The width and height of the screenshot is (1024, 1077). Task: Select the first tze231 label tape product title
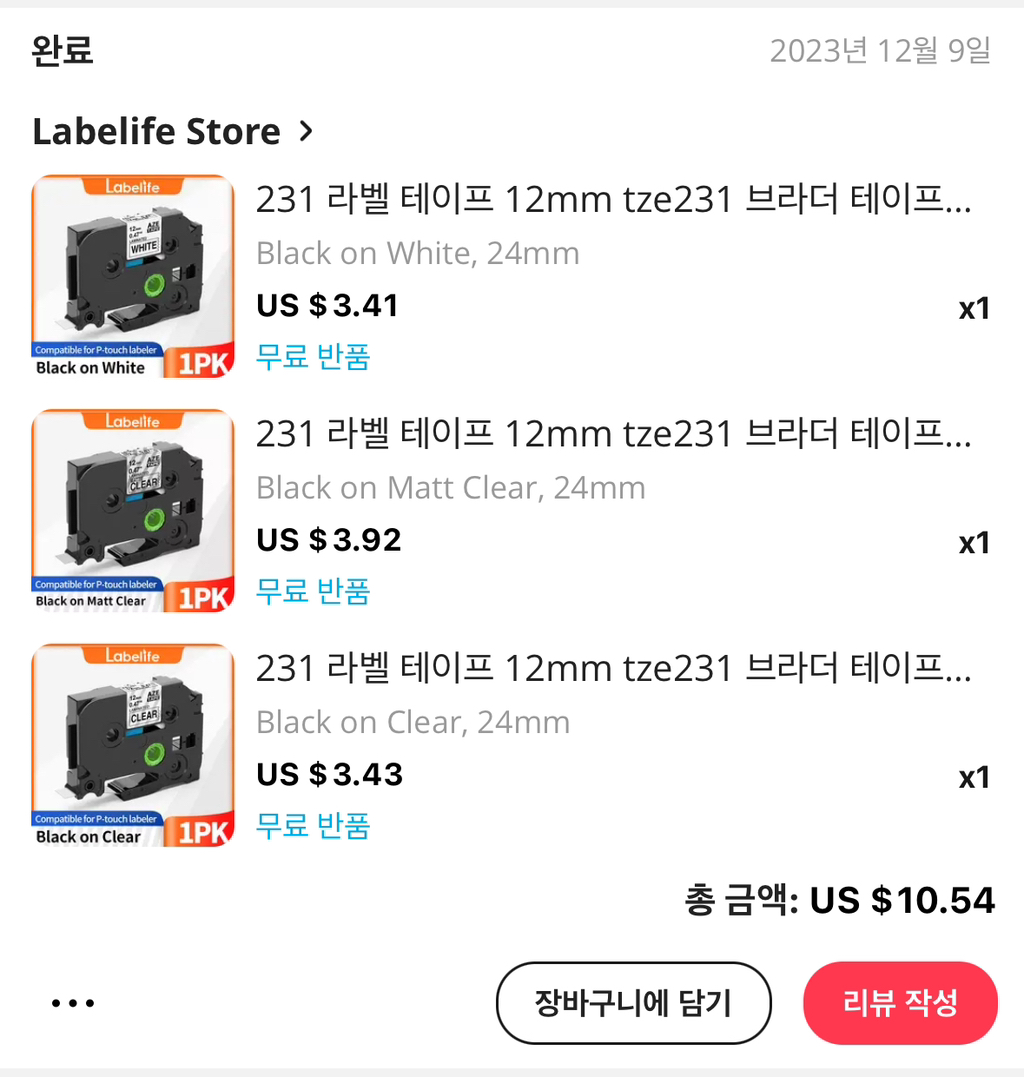[612, 199]
